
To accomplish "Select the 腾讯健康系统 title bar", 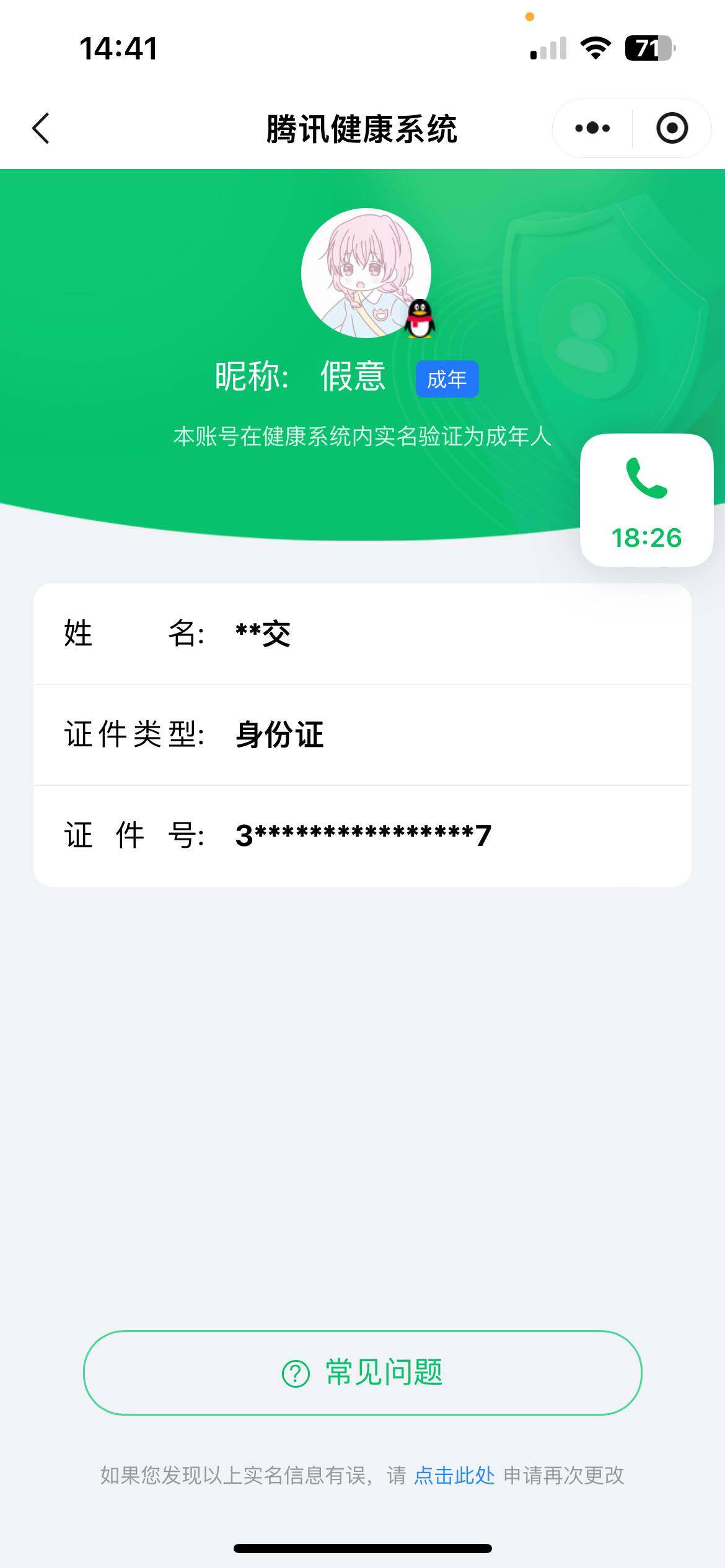I will (x=362, y=128).
